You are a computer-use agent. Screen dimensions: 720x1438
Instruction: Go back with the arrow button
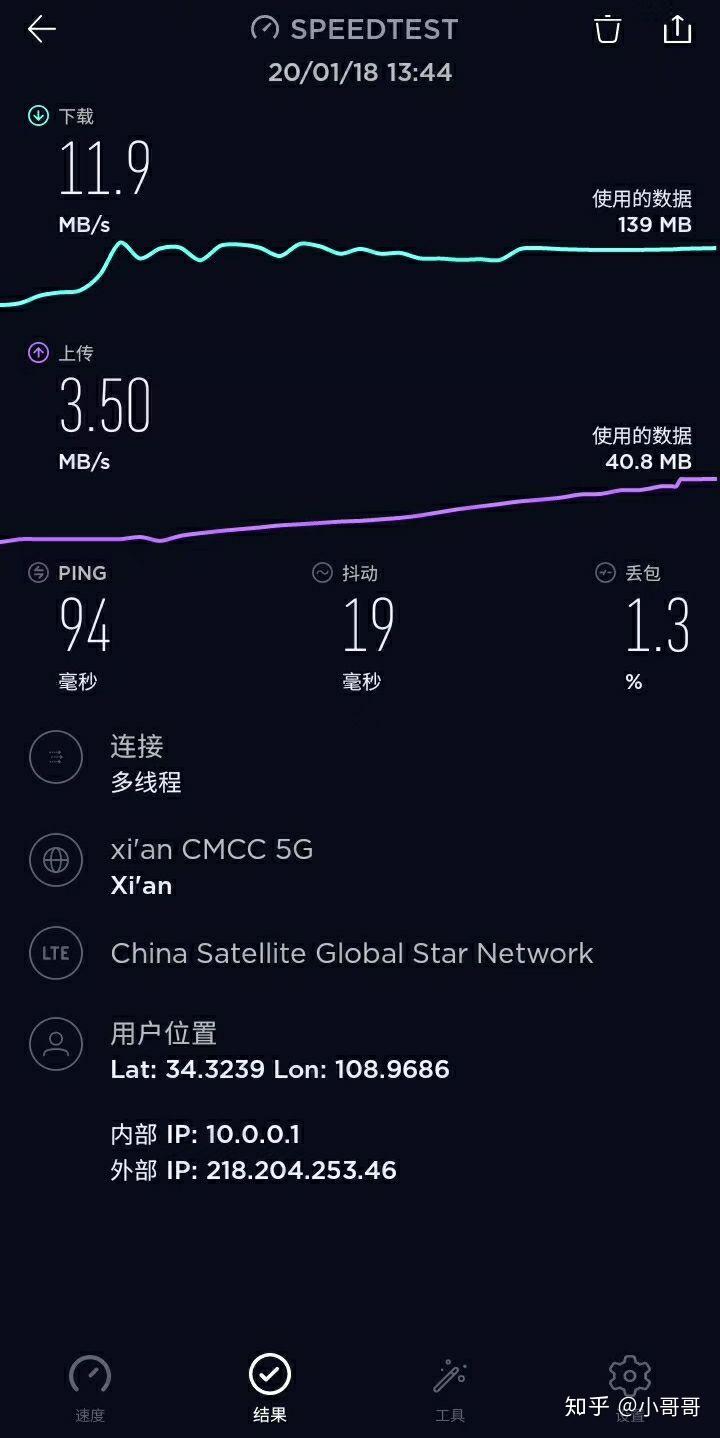40,29
